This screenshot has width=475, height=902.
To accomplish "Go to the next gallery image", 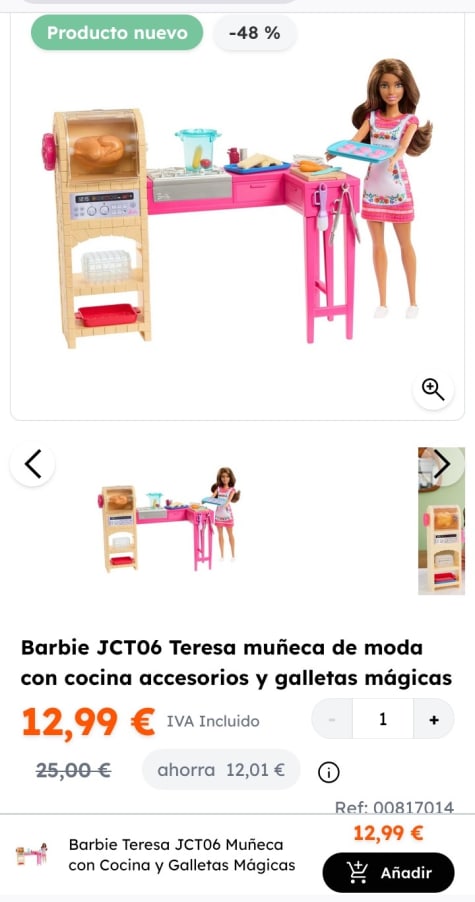I will (442, 464).
